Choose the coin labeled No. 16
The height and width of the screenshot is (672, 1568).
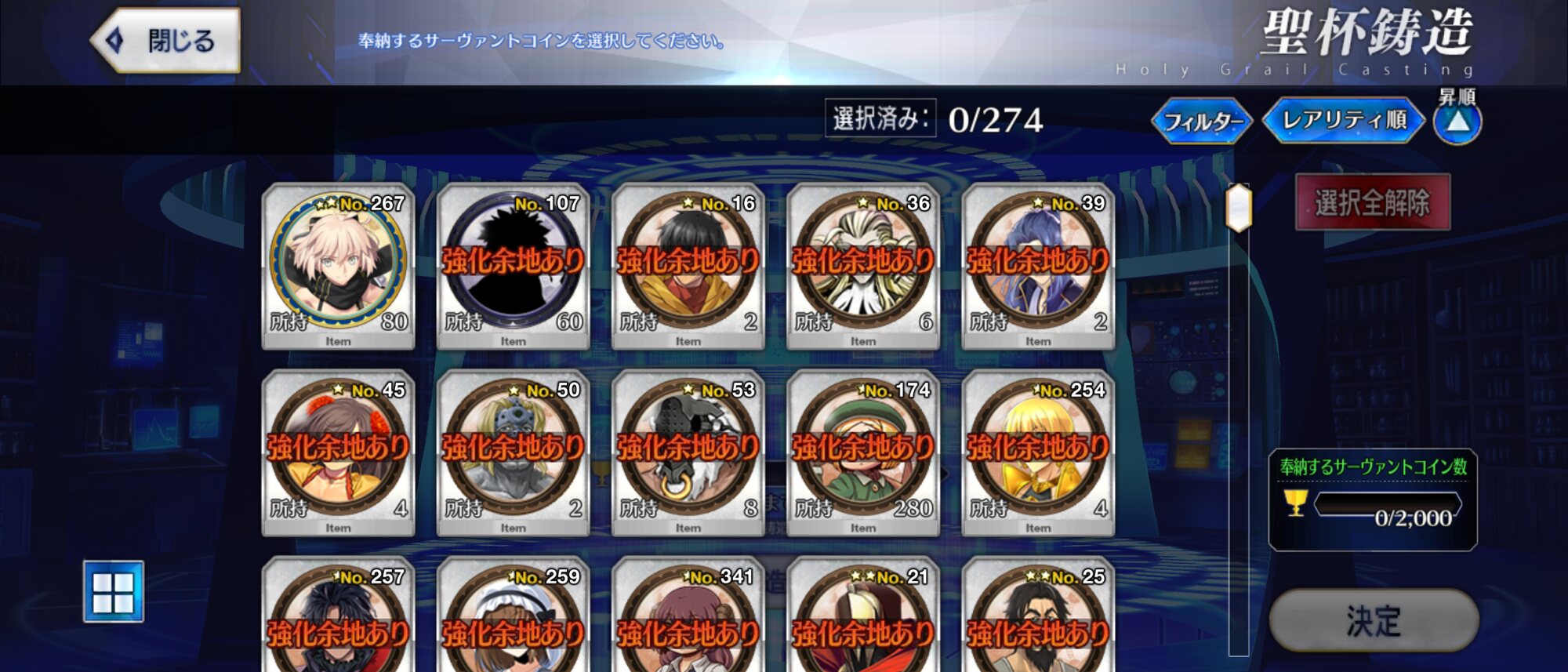point(688,266)
